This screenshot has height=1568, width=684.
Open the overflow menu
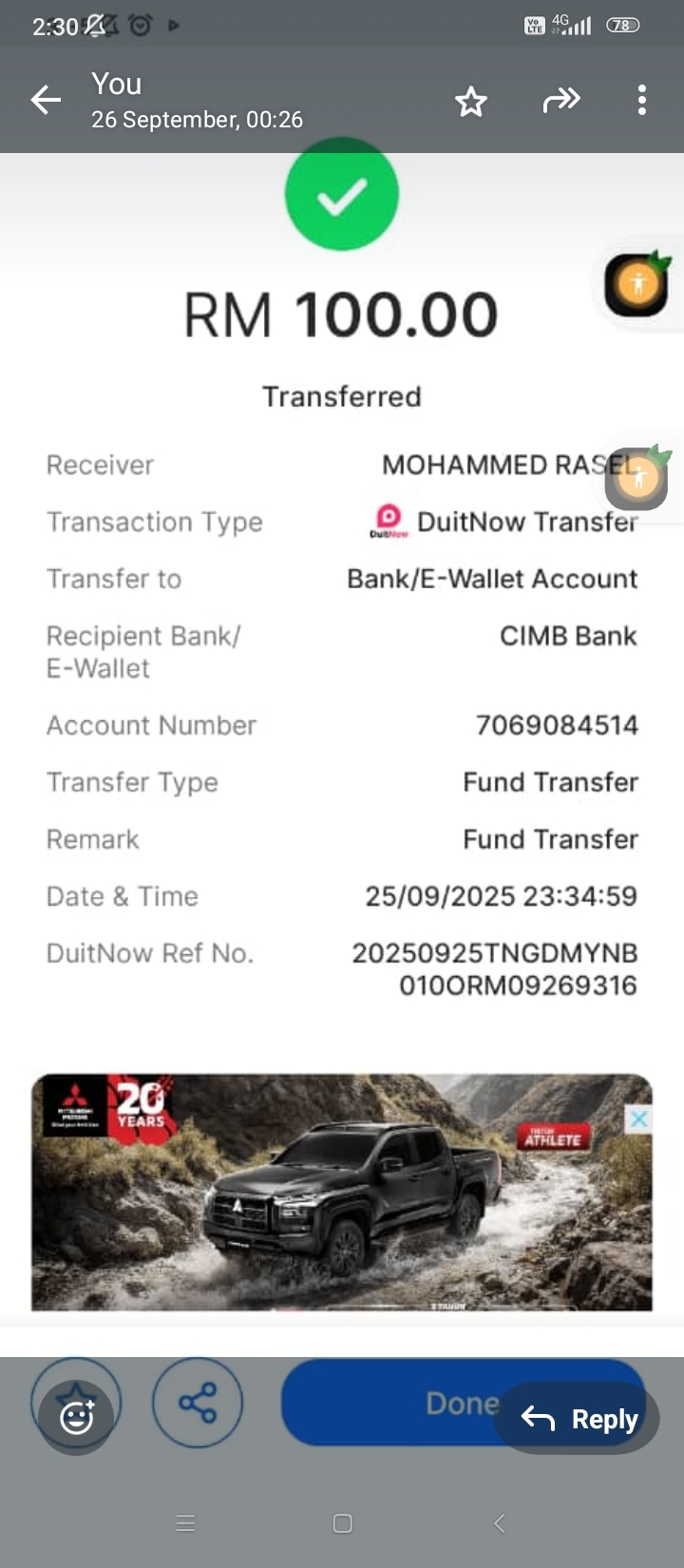pos(642,100)
